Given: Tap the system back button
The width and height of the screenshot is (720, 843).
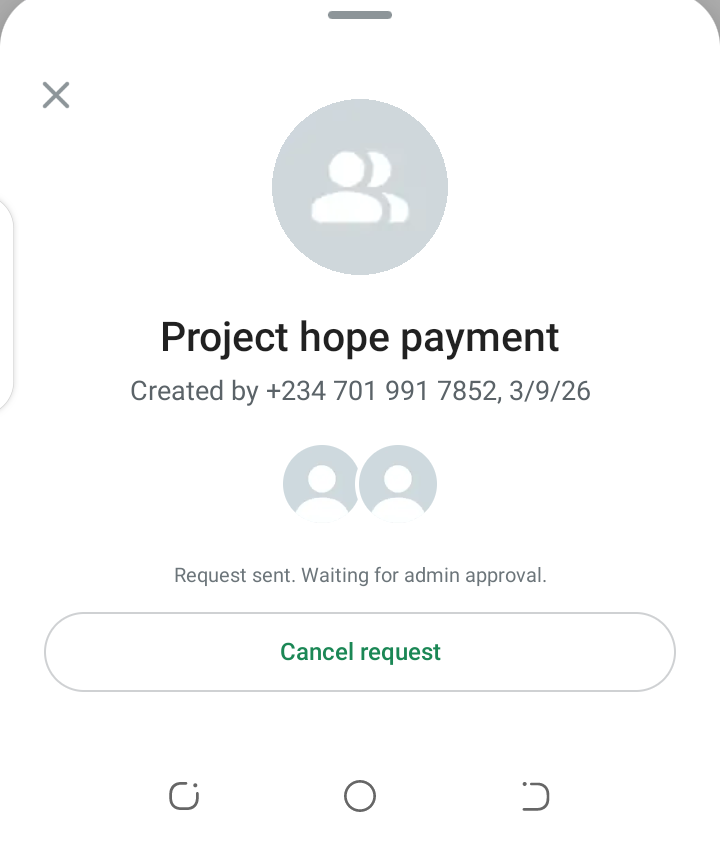Looking at the screenshot, I should [535, 796].
